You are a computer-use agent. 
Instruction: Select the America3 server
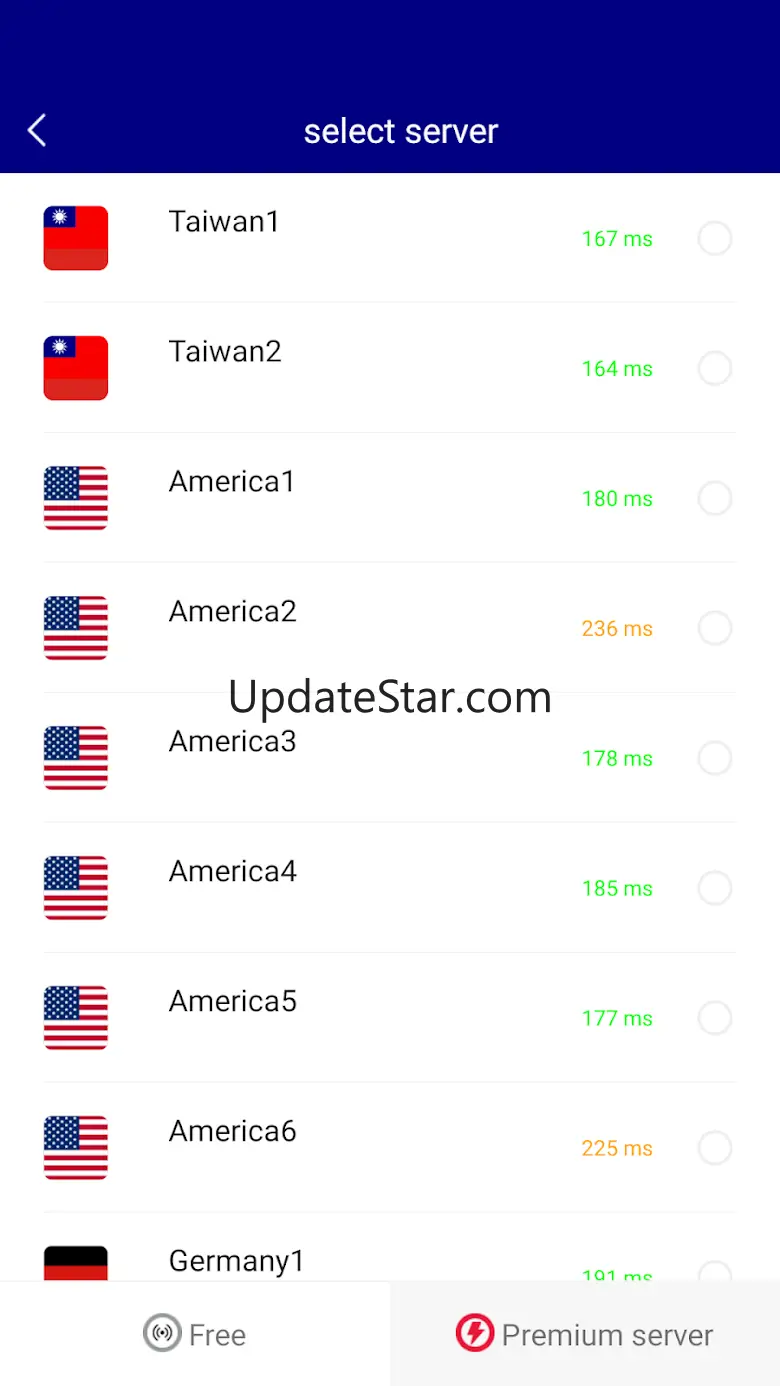click(714, 758)
